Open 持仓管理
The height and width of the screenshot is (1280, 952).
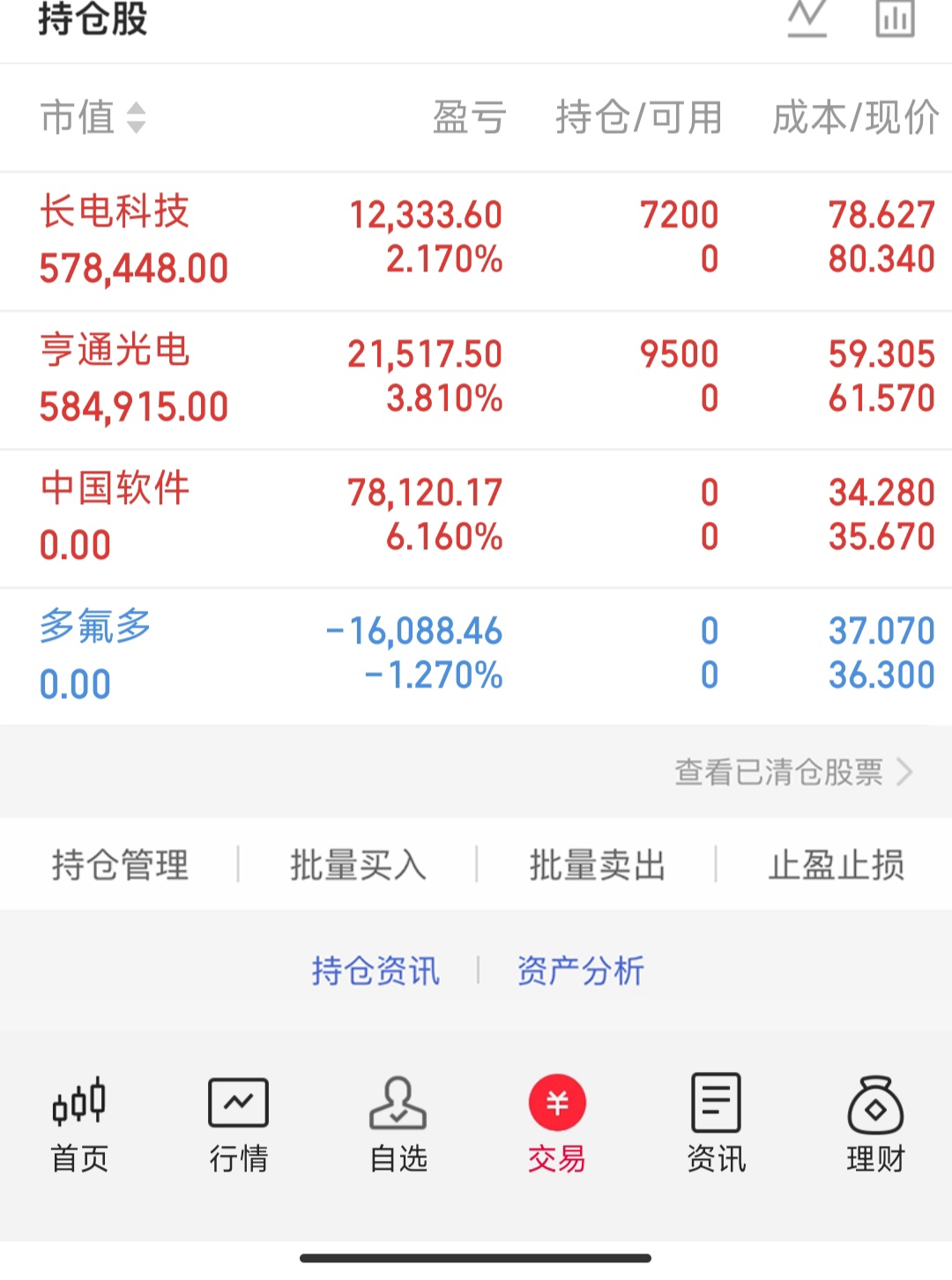tap(120, 865)
